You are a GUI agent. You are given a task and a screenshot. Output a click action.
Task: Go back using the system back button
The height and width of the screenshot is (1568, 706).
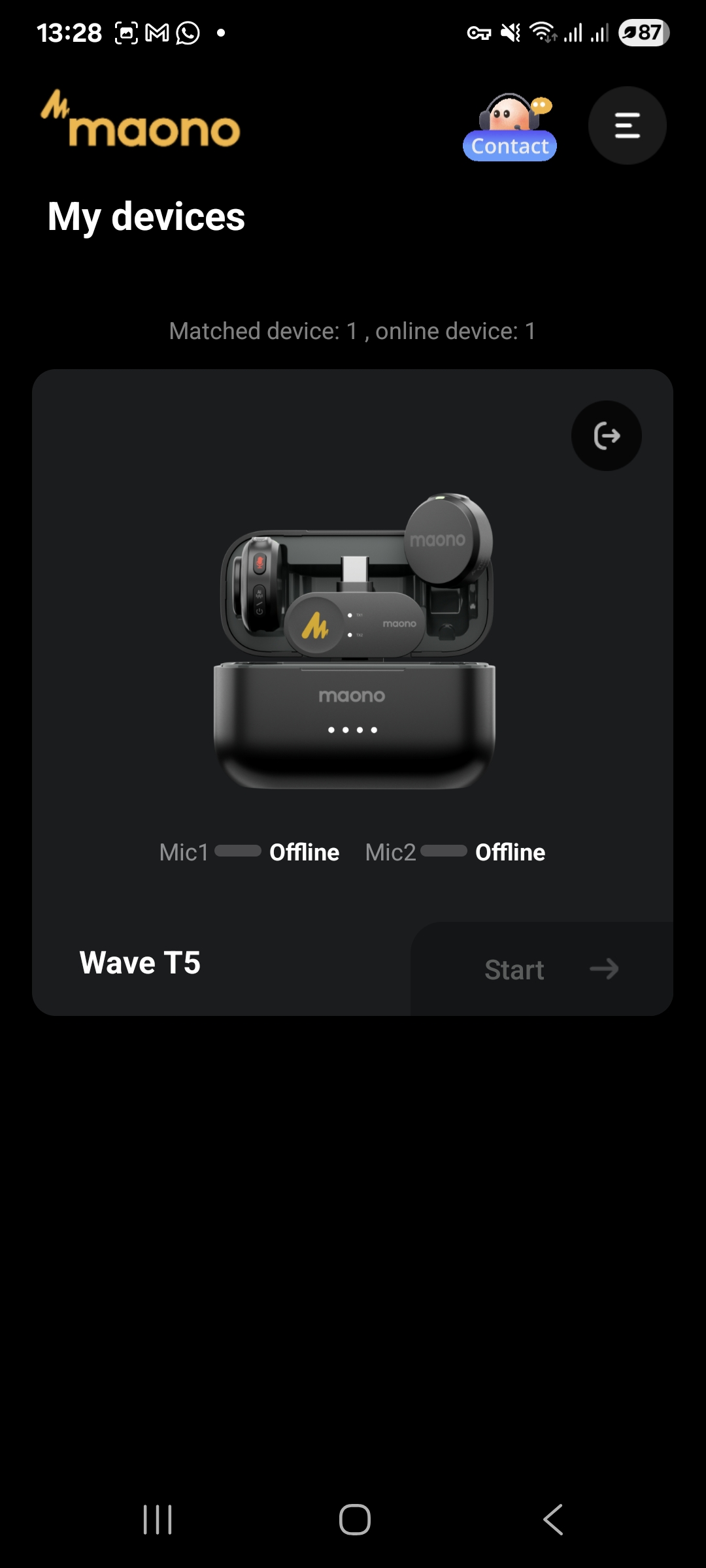553,1519
